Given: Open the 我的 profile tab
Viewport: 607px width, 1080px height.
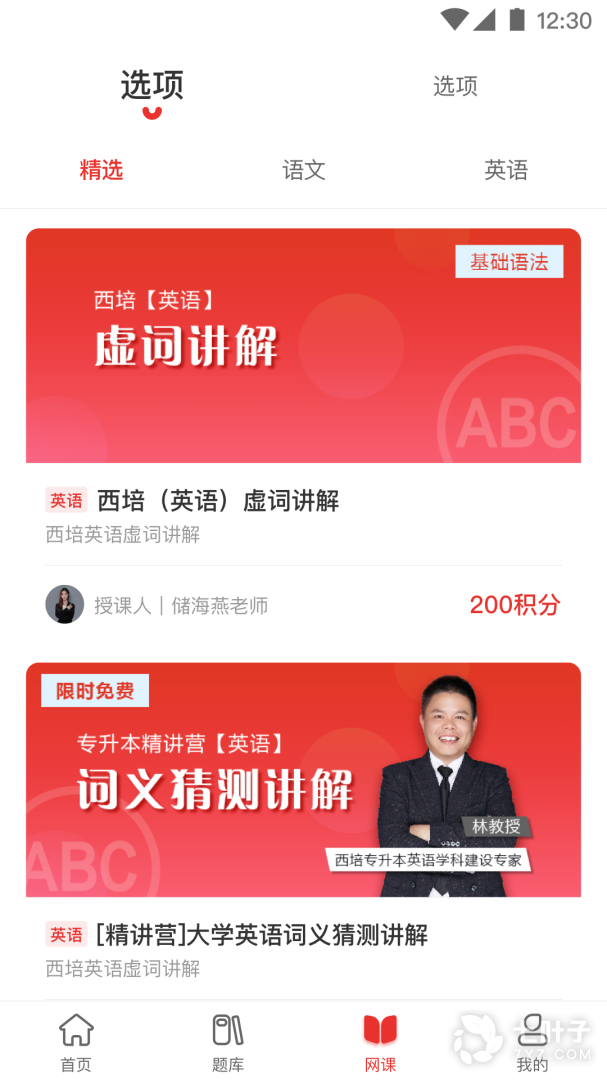Looking at the screenshot, I should (x=532, y=1042).
